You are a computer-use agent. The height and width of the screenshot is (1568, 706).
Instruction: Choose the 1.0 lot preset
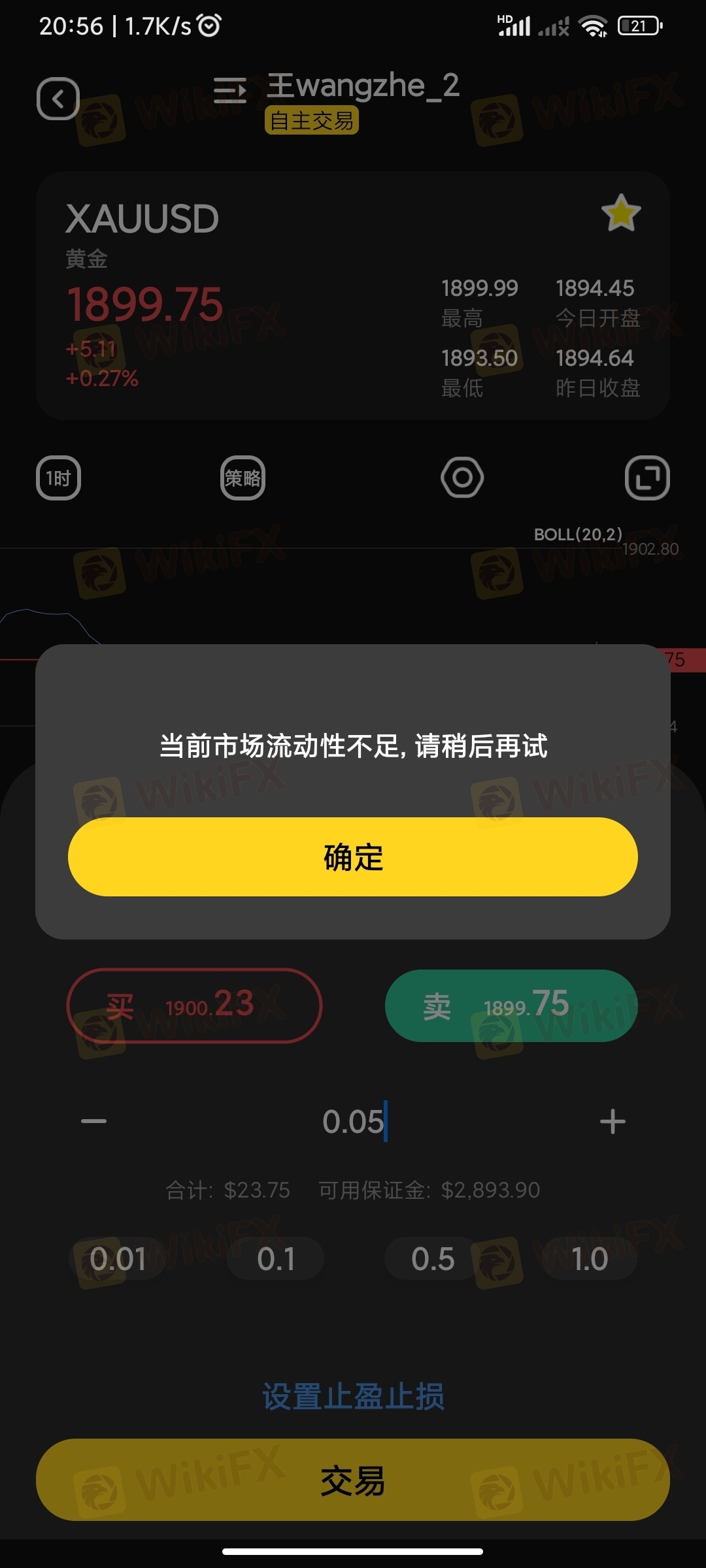590,1258
